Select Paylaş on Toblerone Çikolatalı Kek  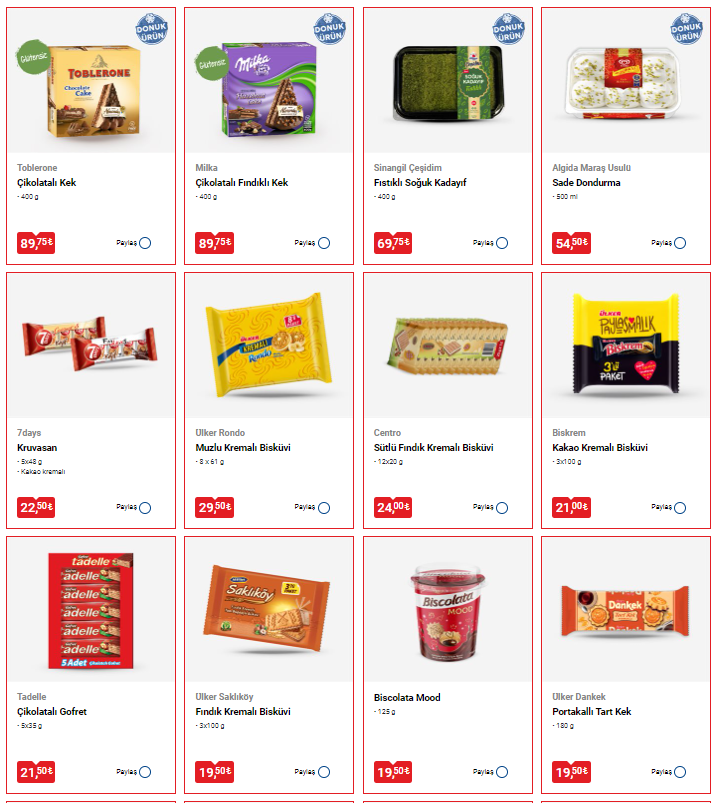146,243
